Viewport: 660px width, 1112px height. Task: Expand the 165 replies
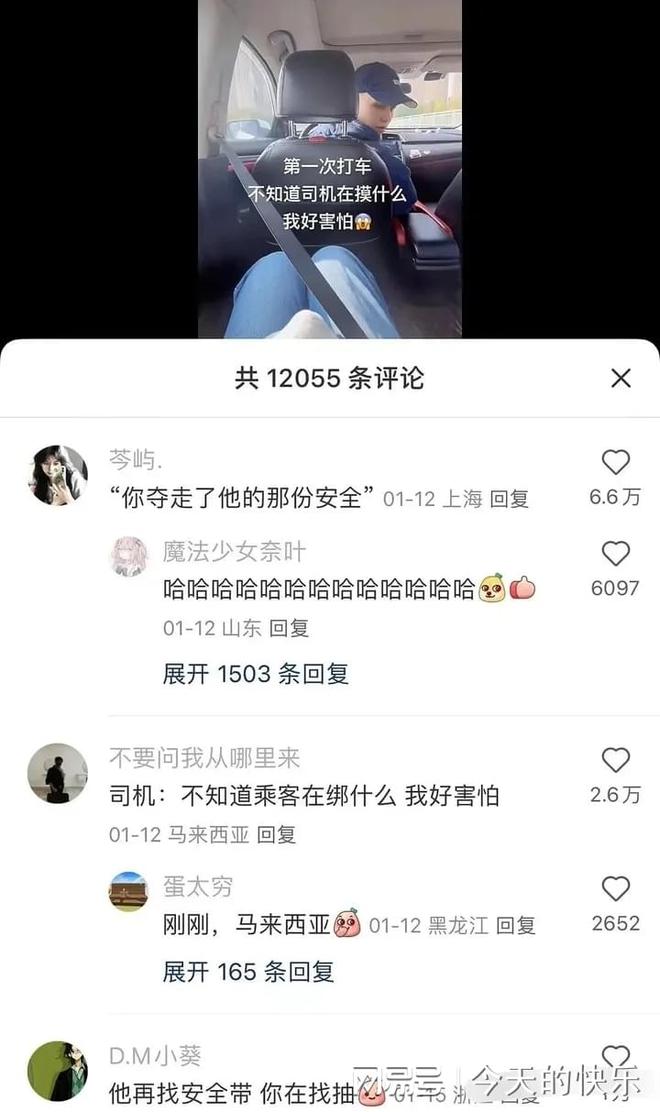pyautogui.click(x=248, y=971)
